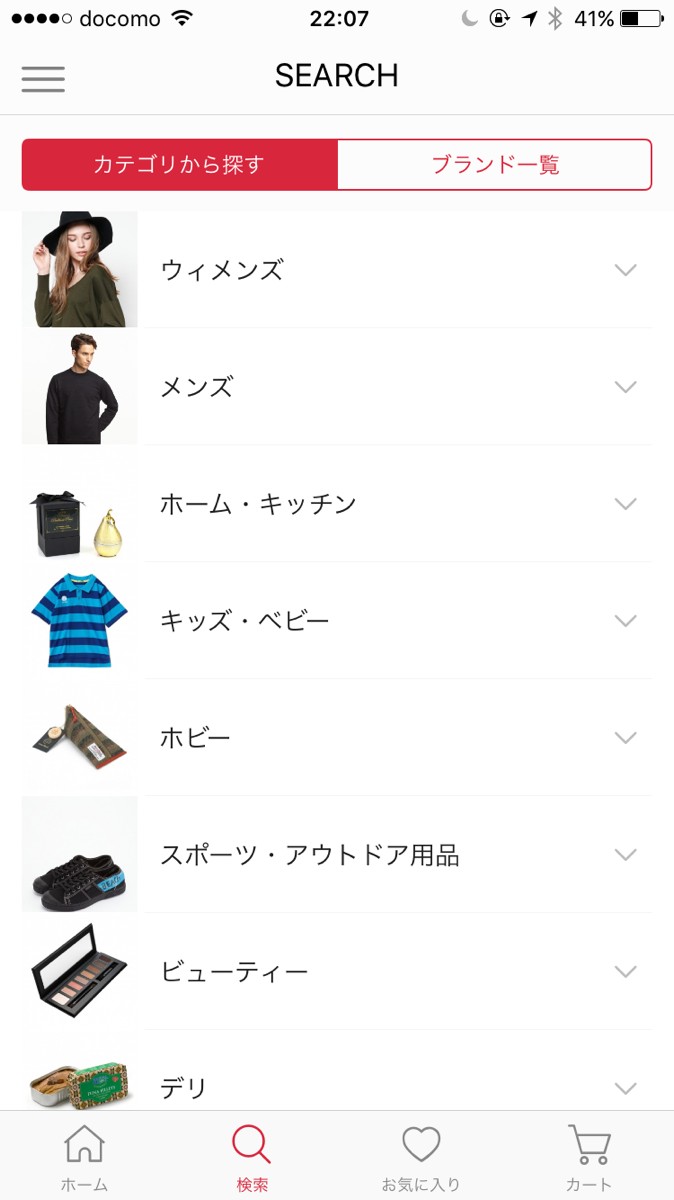The width and height of the screenshot is (674, 1200).
Task: Open the hamburger drawer menu
Action: [x=43, y=78]
